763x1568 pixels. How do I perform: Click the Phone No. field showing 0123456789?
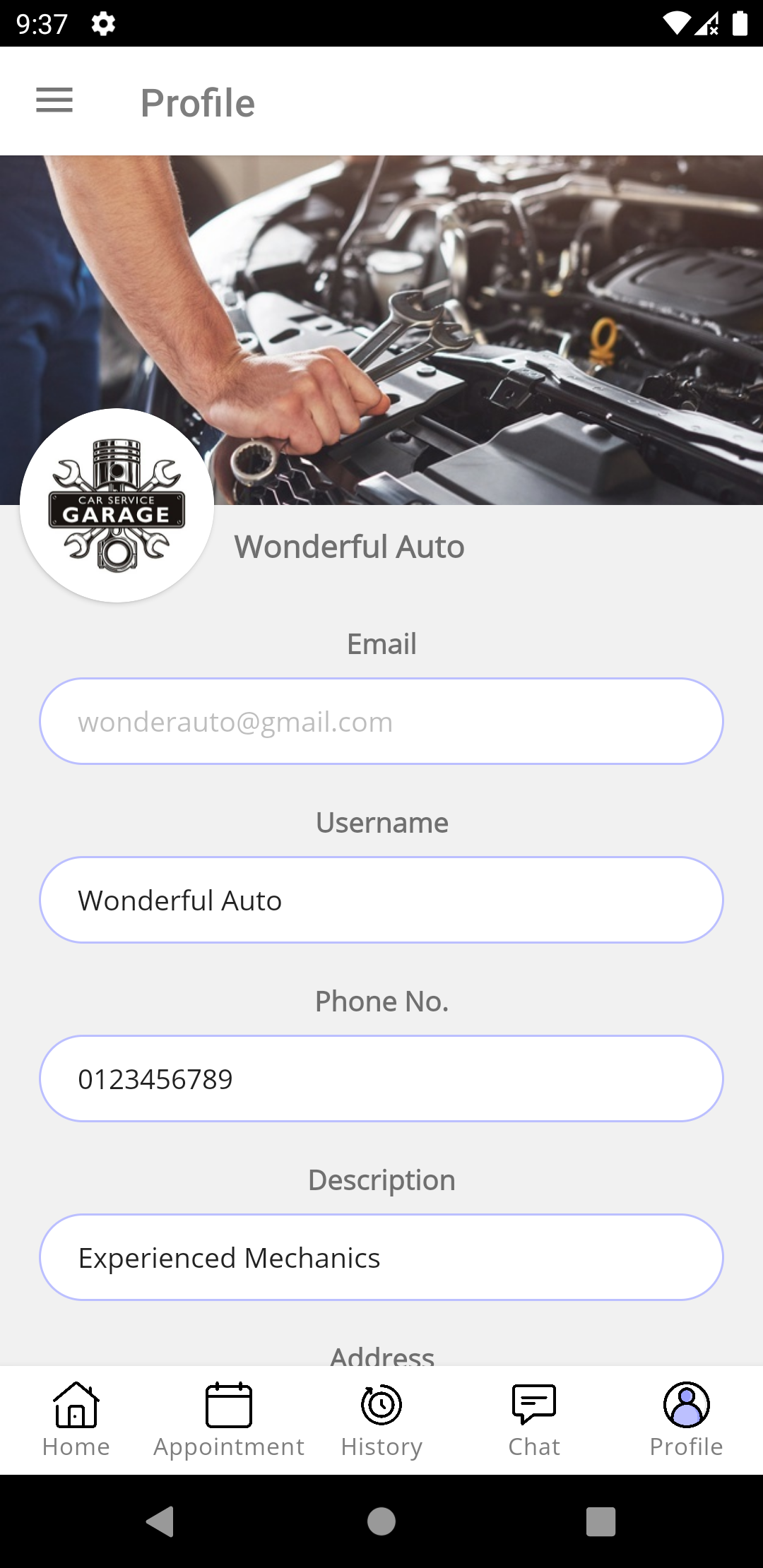(381, 1078)
